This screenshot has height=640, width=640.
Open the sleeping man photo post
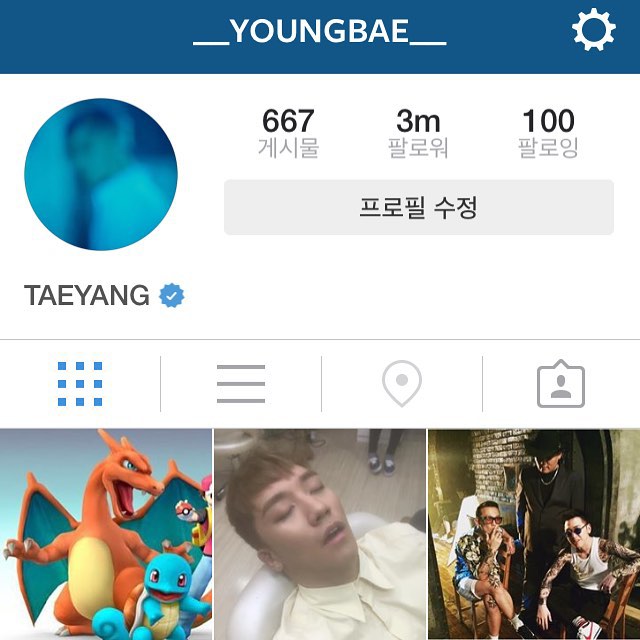tap(320, 534)
